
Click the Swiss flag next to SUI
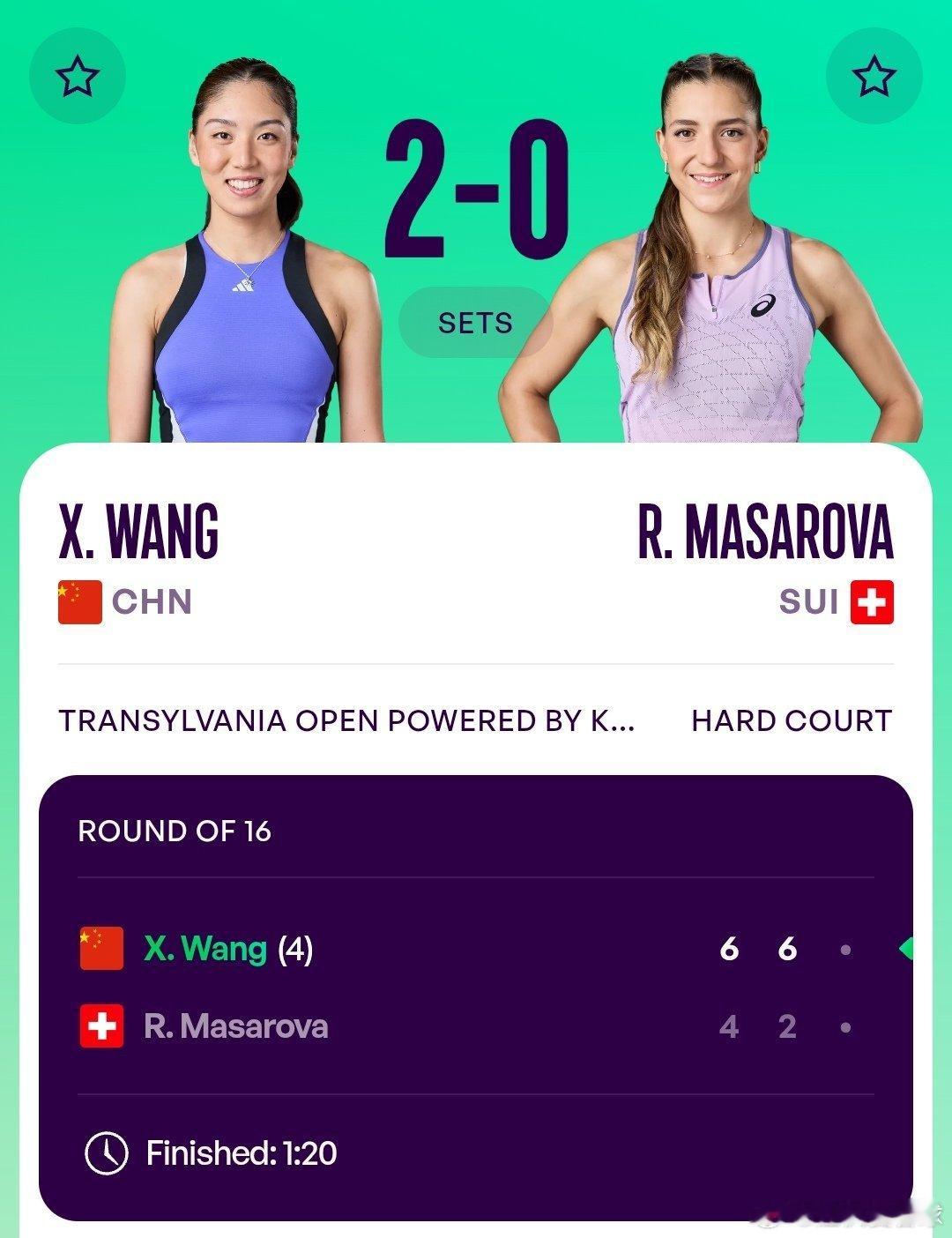(x=873, y=601)
